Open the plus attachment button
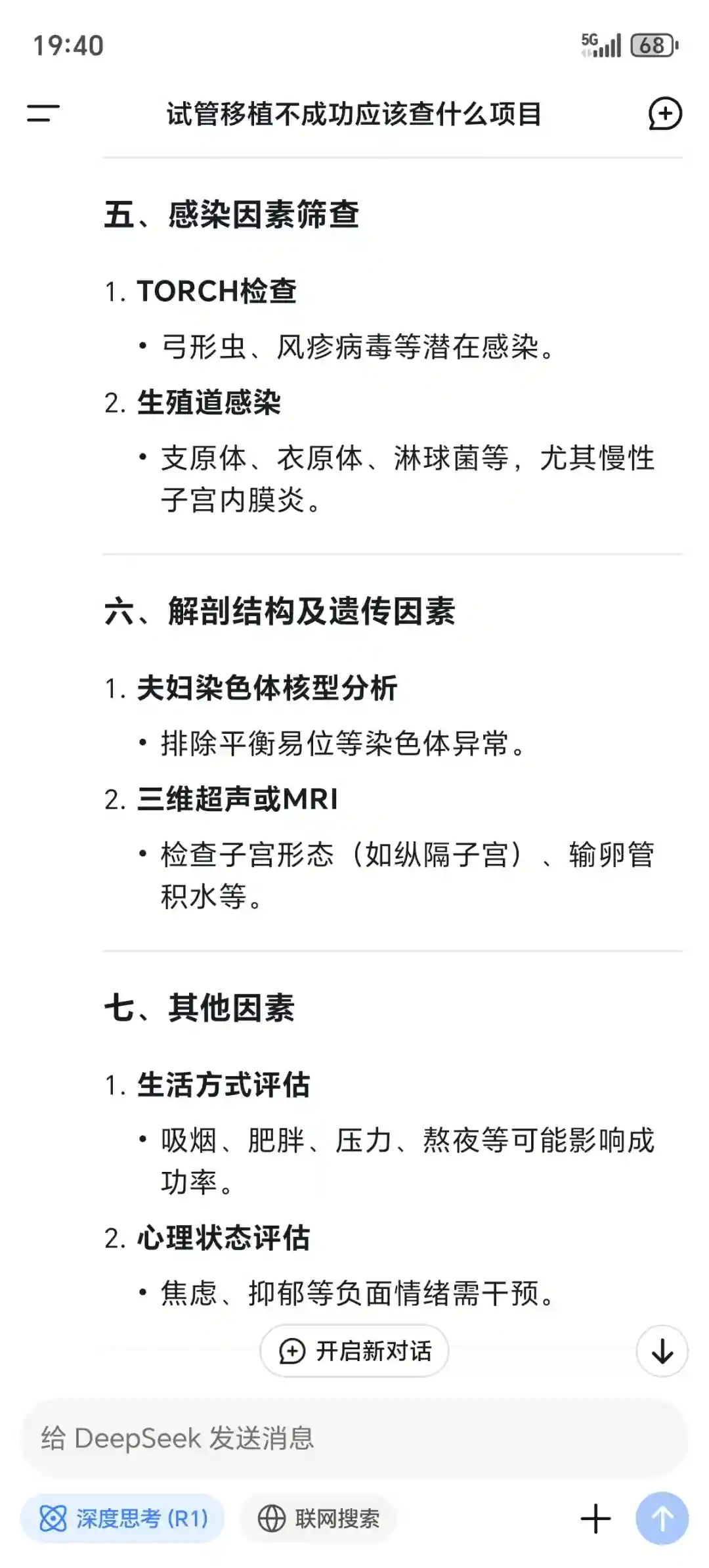The height and width of the screenshot is (1568, 709). [x=595, y=1519]
